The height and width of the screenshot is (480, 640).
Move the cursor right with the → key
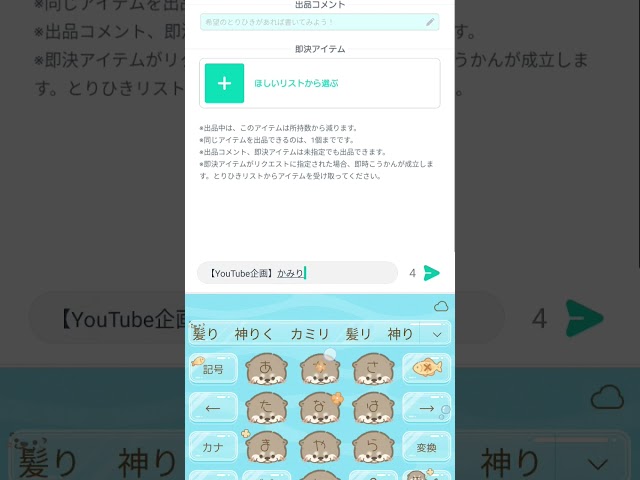pos(427,408)
